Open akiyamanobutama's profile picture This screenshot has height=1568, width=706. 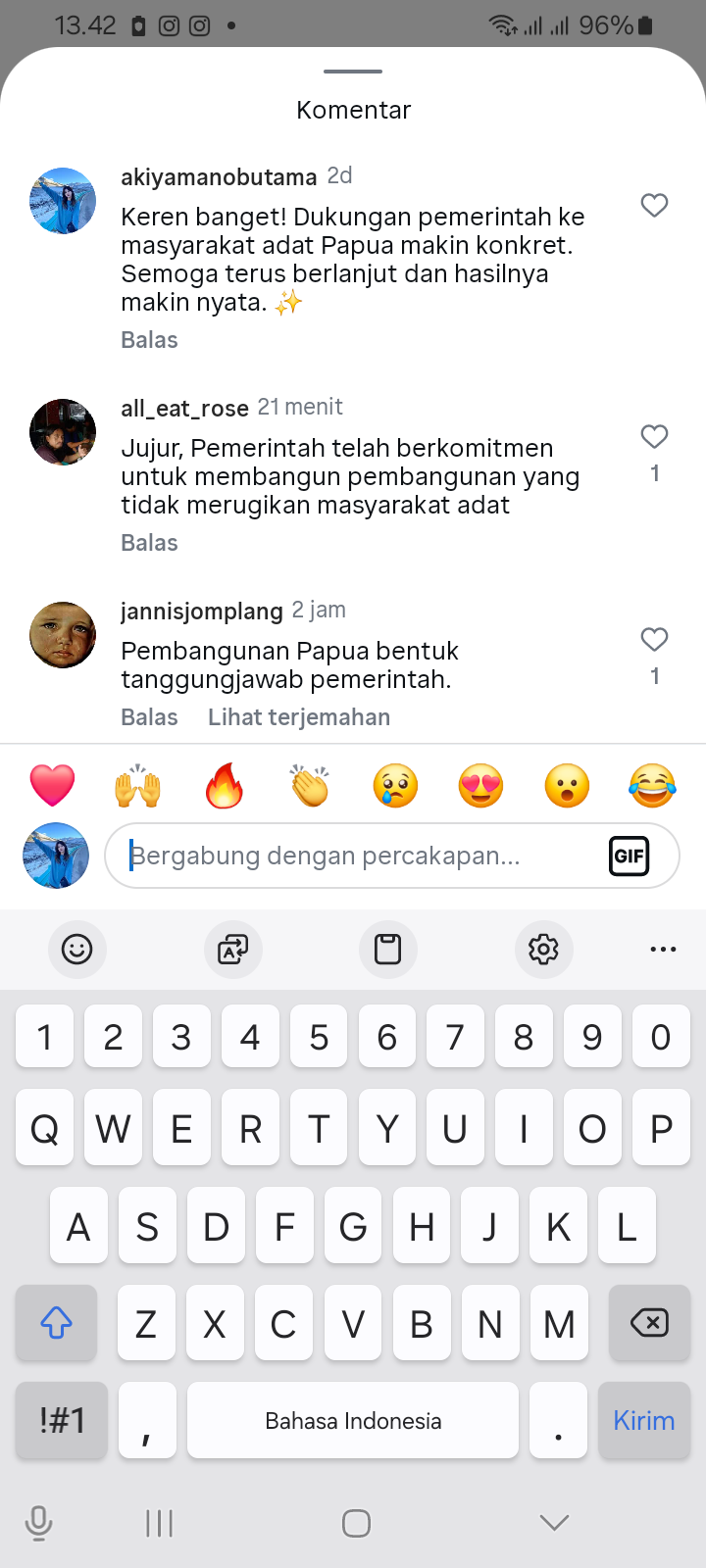(63, 201)
